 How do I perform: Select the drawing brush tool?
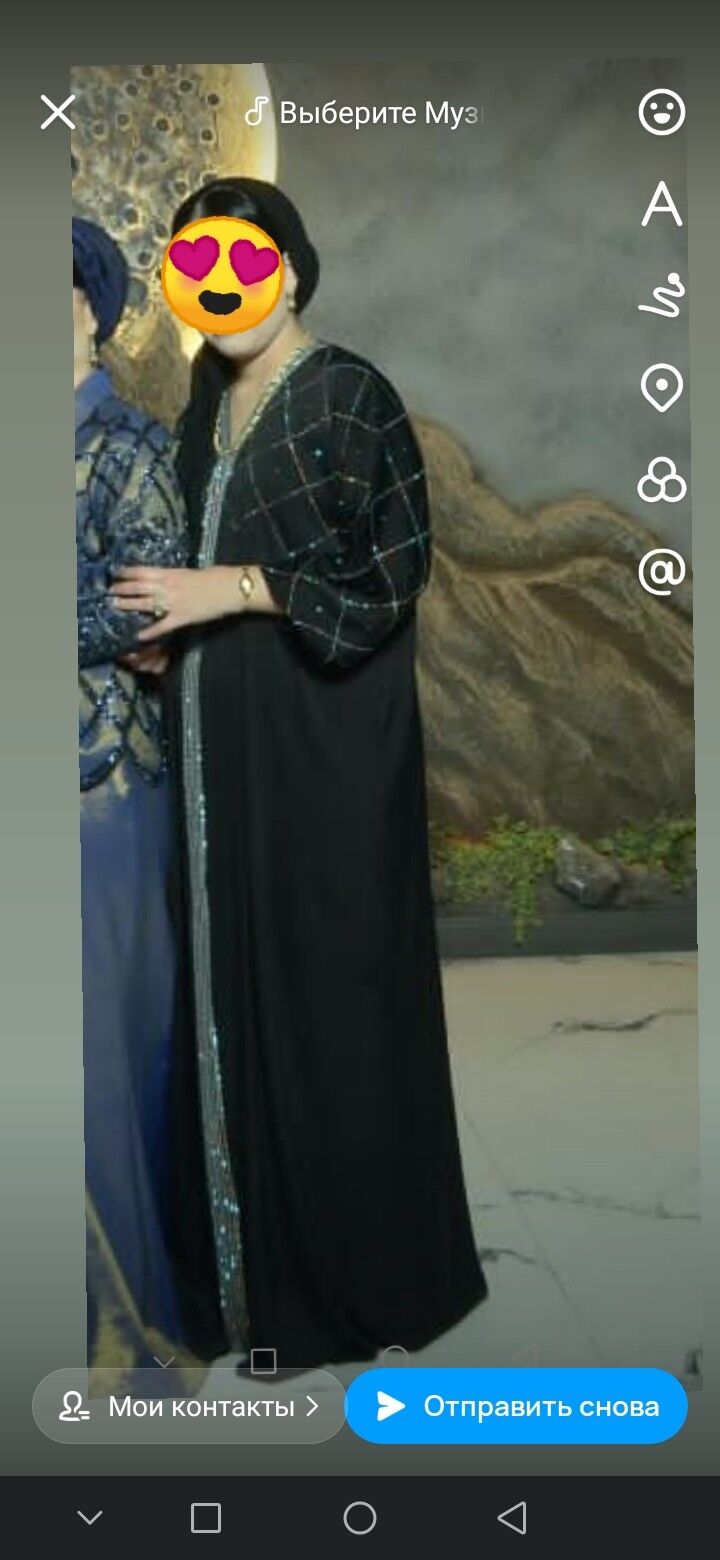[x=661, y=296]
